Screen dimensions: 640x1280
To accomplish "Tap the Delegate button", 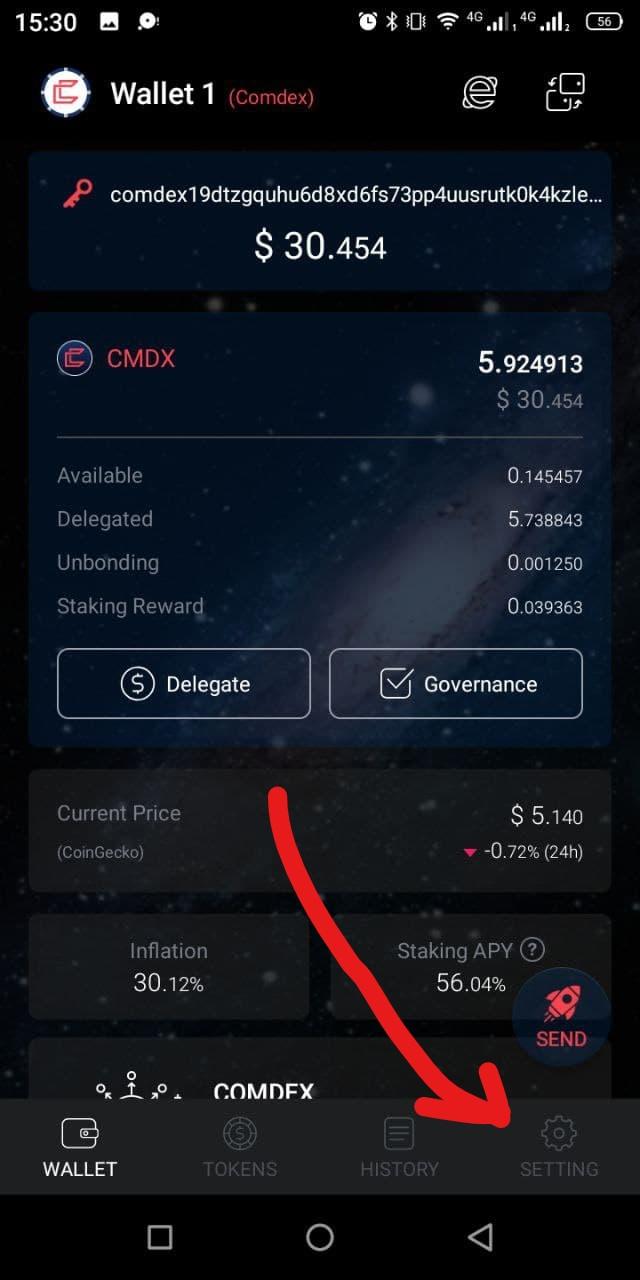I will click(x=184, y=684).
